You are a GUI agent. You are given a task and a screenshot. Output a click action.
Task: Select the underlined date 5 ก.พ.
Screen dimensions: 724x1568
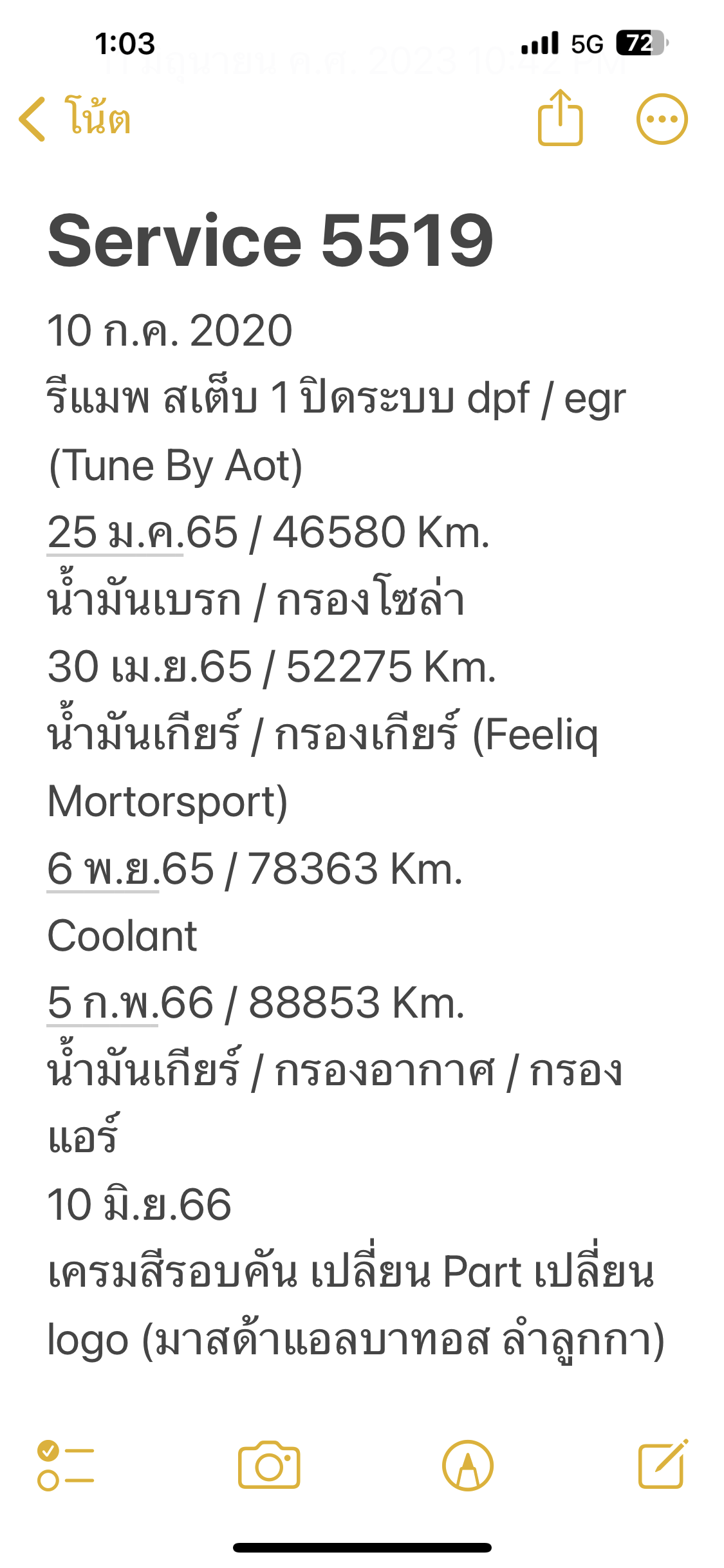click(103, 1003)
